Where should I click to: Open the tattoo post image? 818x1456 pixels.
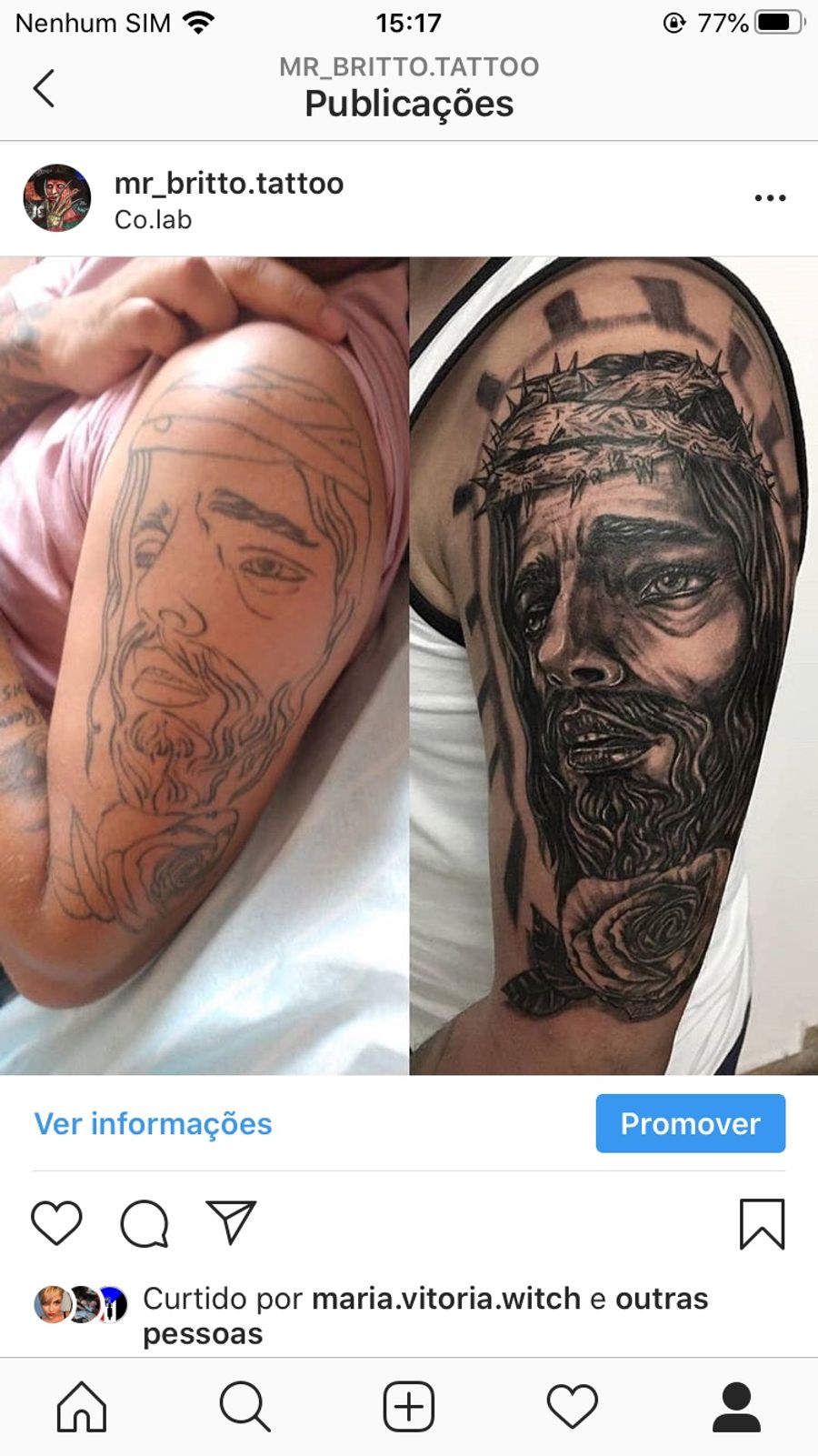tap(409, 666)
